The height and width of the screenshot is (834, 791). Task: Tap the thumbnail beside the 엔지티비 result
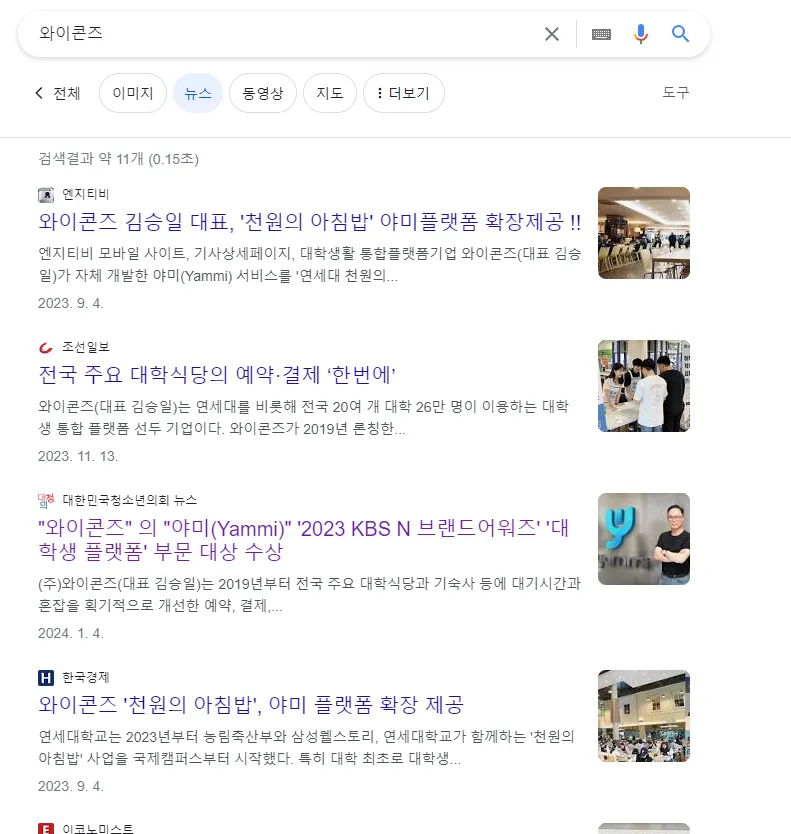click(643, 233)
